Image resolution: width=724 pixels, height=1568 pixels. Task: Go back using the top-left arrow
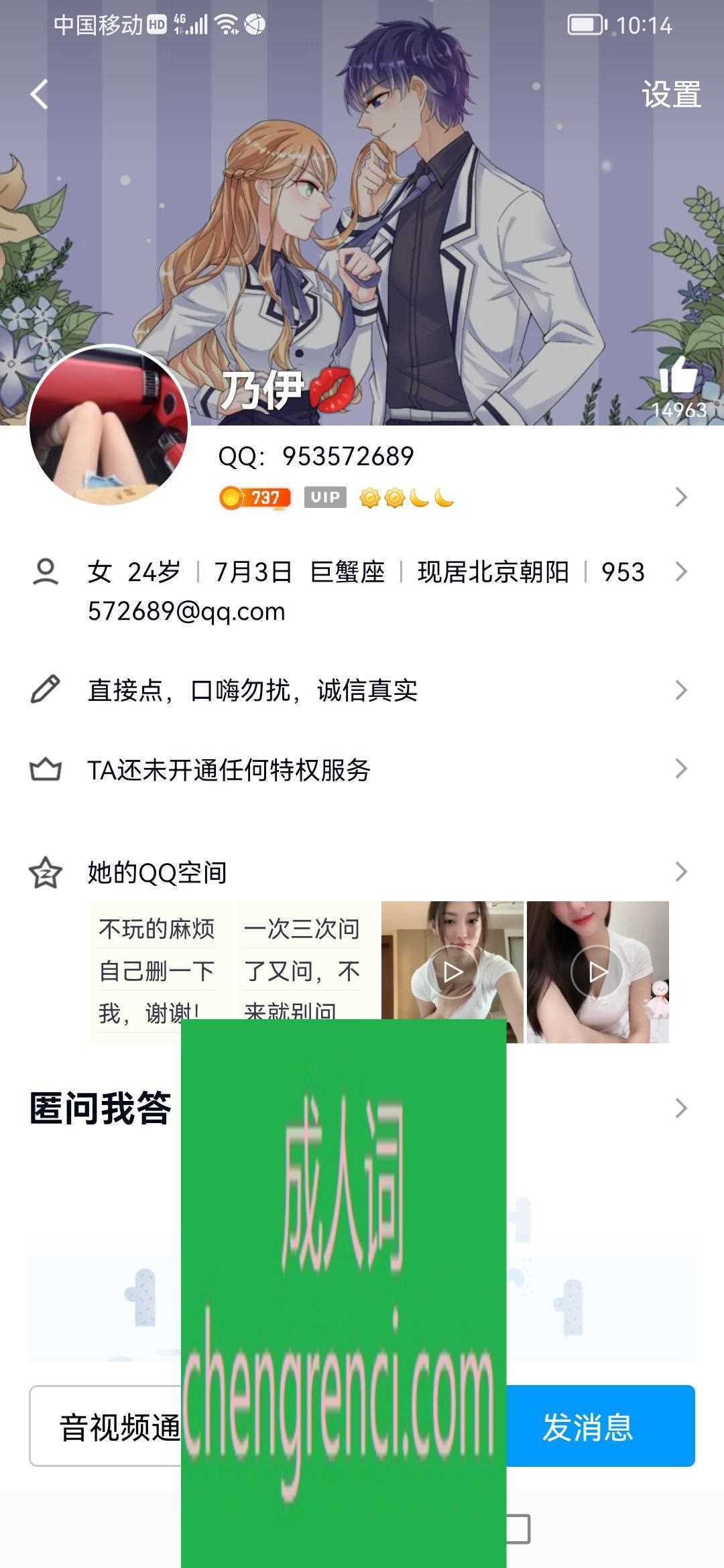[40, 94]
